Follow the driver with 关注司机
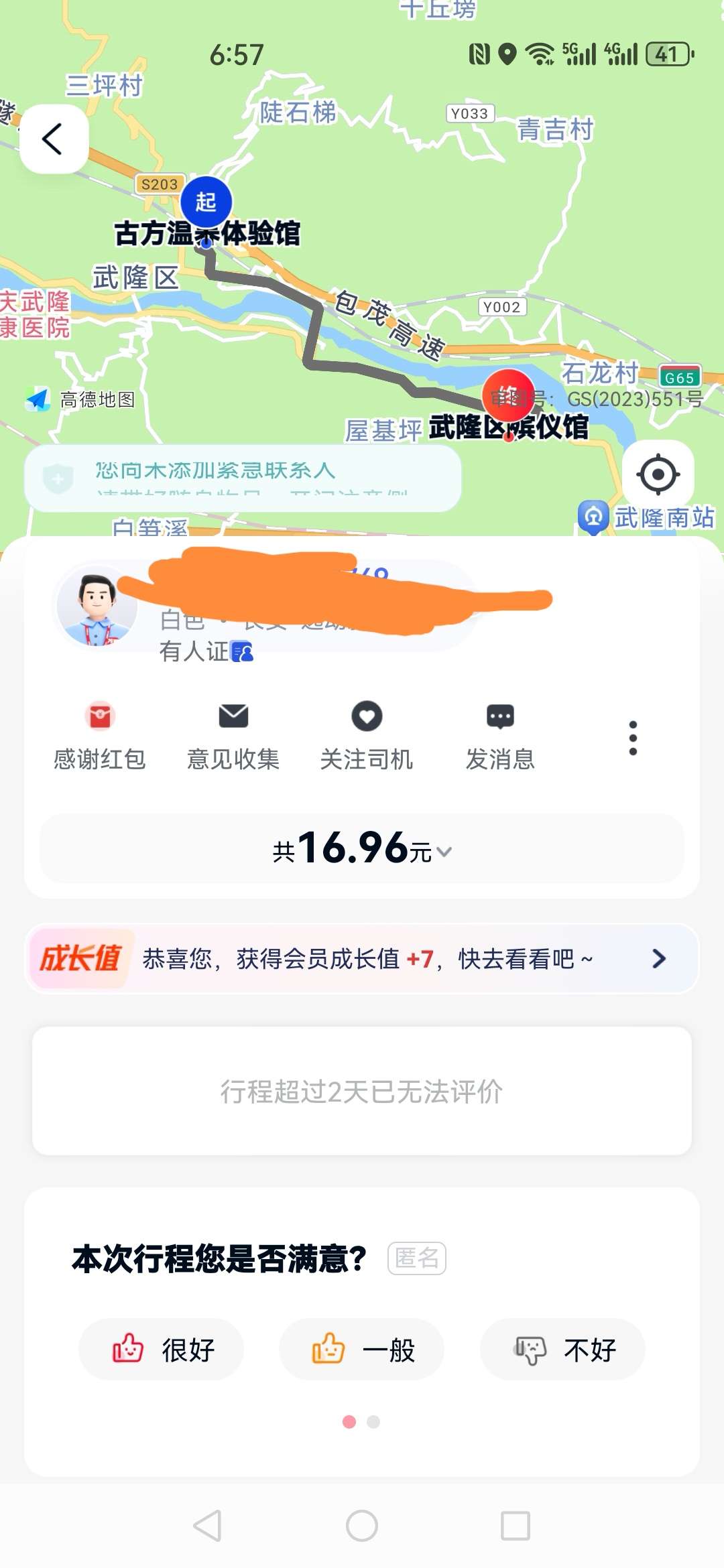 pyautogui.click(x=367, y=736)
